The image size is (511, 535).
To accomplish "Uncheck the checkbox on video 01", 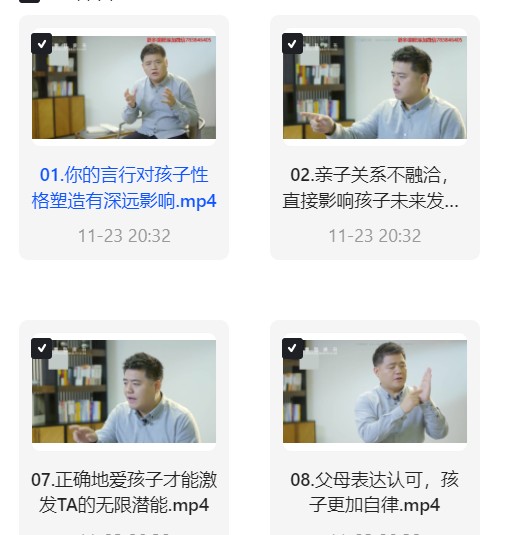I will click(41, 44).
